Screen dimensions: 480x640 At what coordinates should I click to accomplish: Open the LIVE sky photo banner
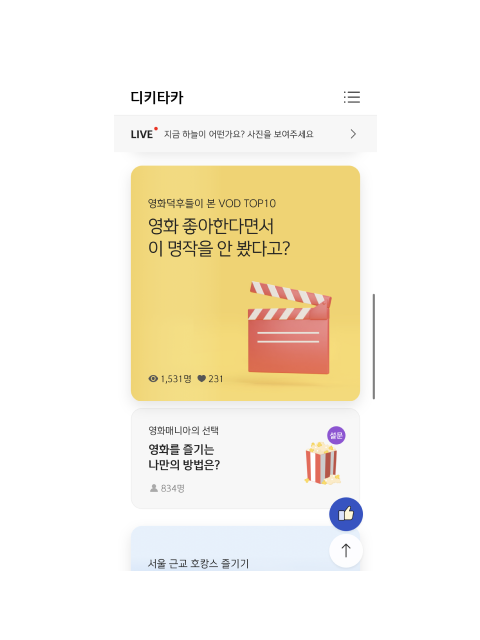[x=245, y=134]
